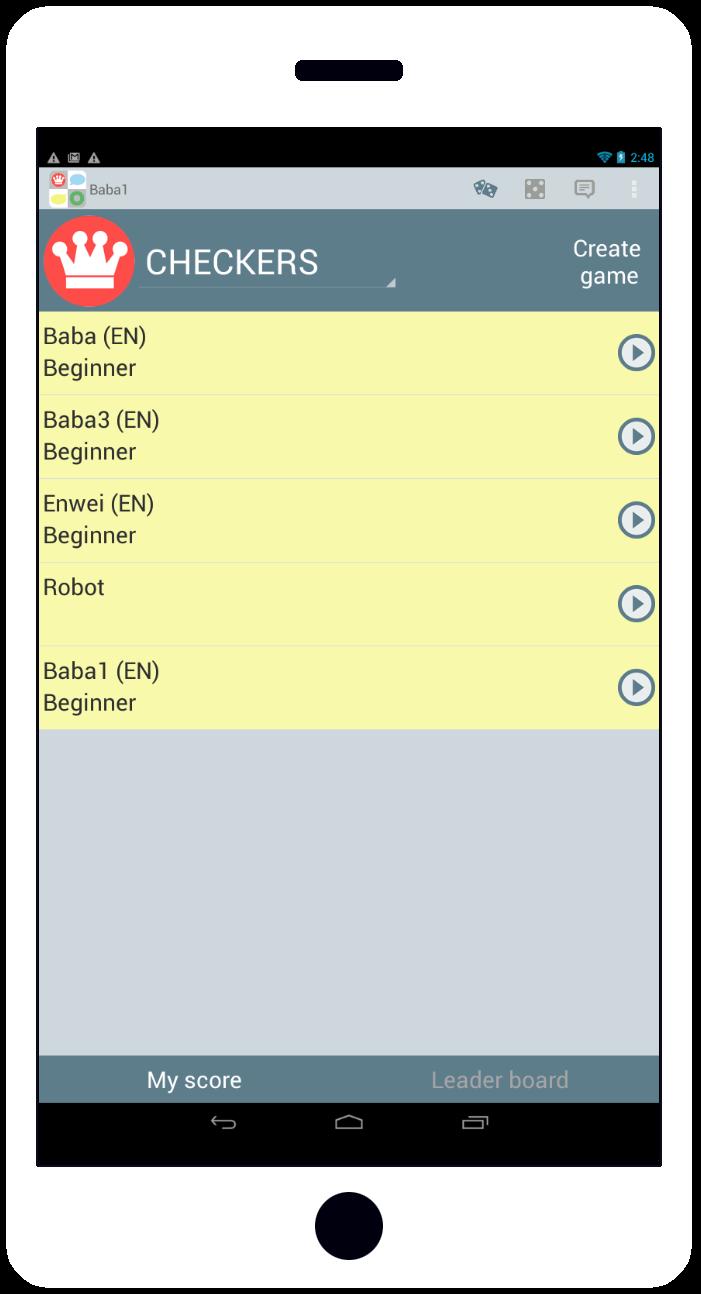This screenshot has height=1294, width=701.
Task: Expand the CHECKERS game dropdown
Action: click(267, 263)
